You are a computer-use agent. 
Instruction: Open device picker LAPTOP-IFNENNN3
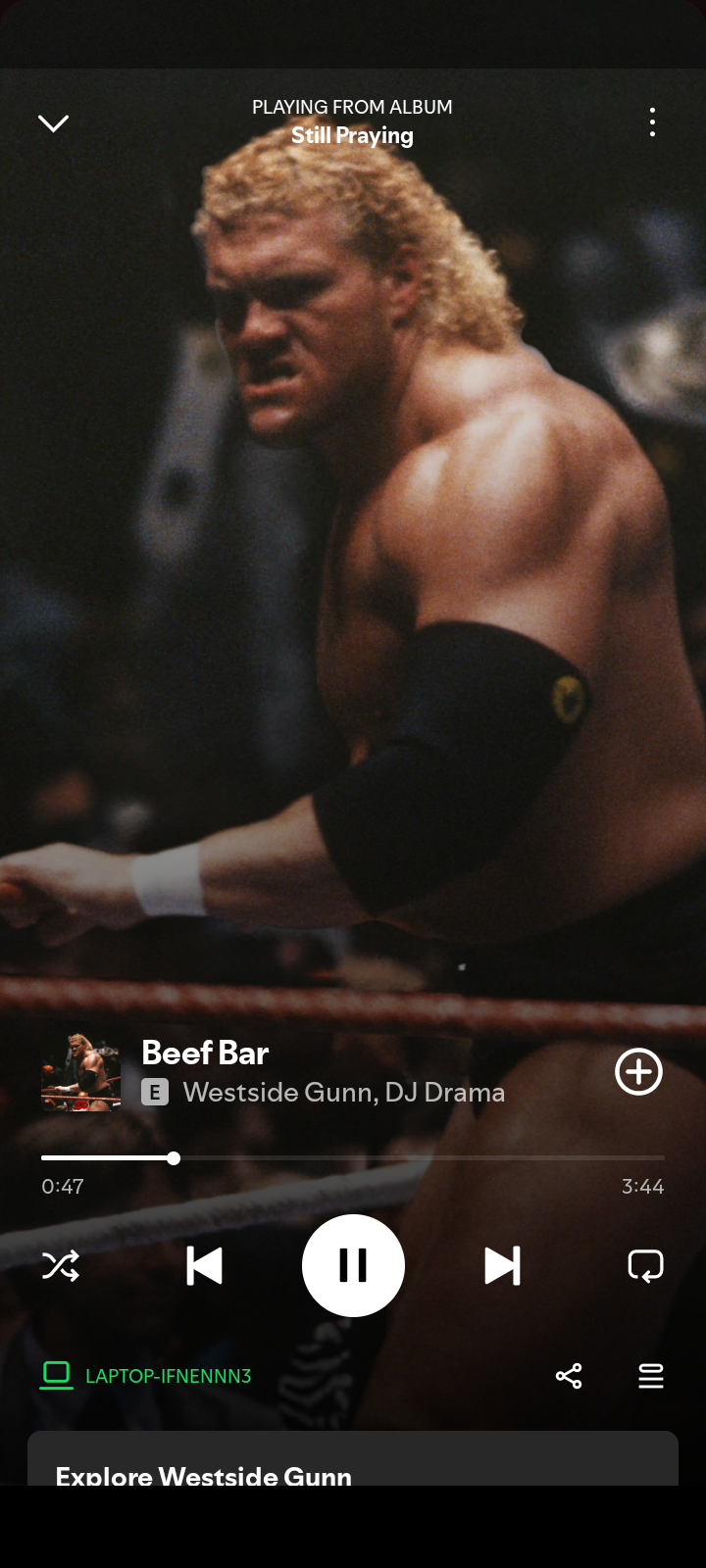(x=146, y=1375)
